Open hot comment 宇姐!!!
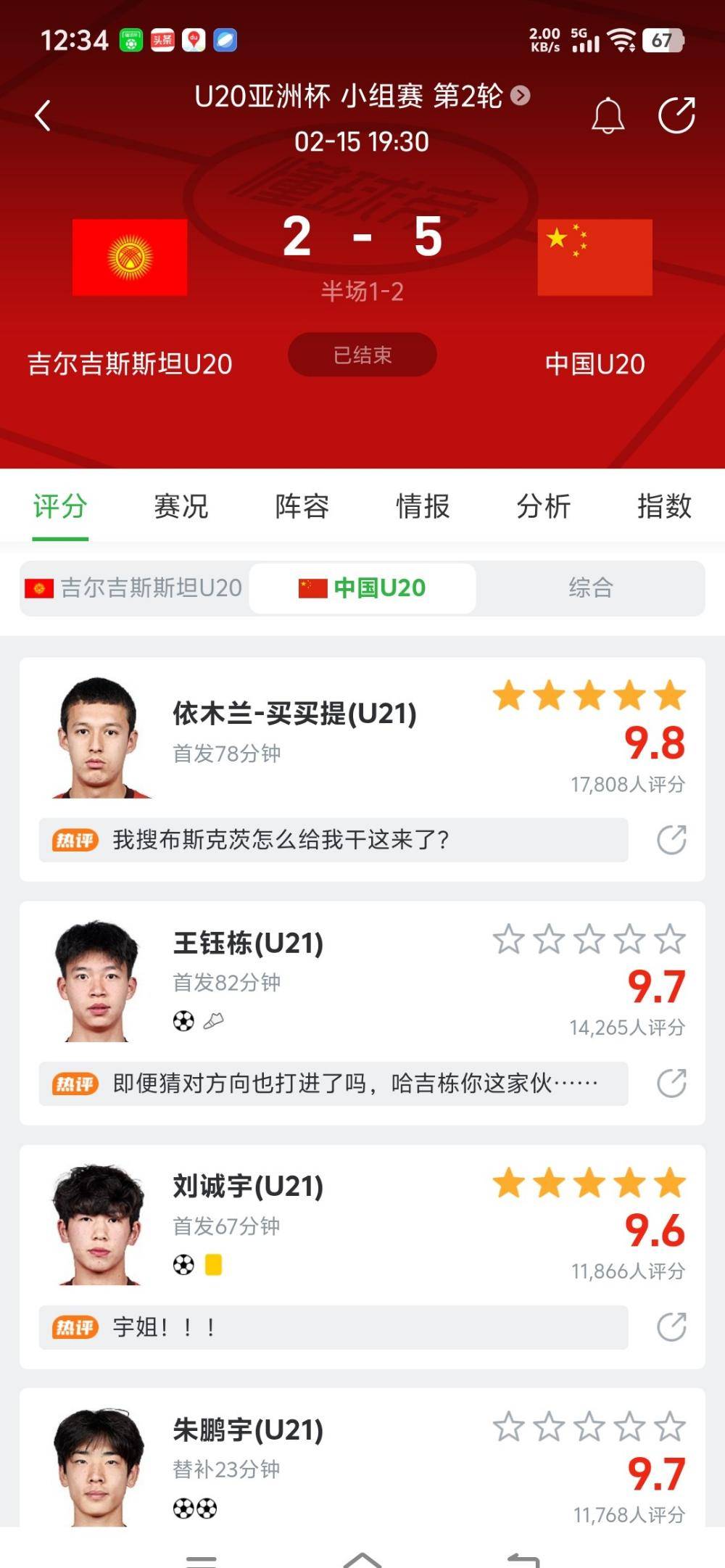 coord(333,1327)
